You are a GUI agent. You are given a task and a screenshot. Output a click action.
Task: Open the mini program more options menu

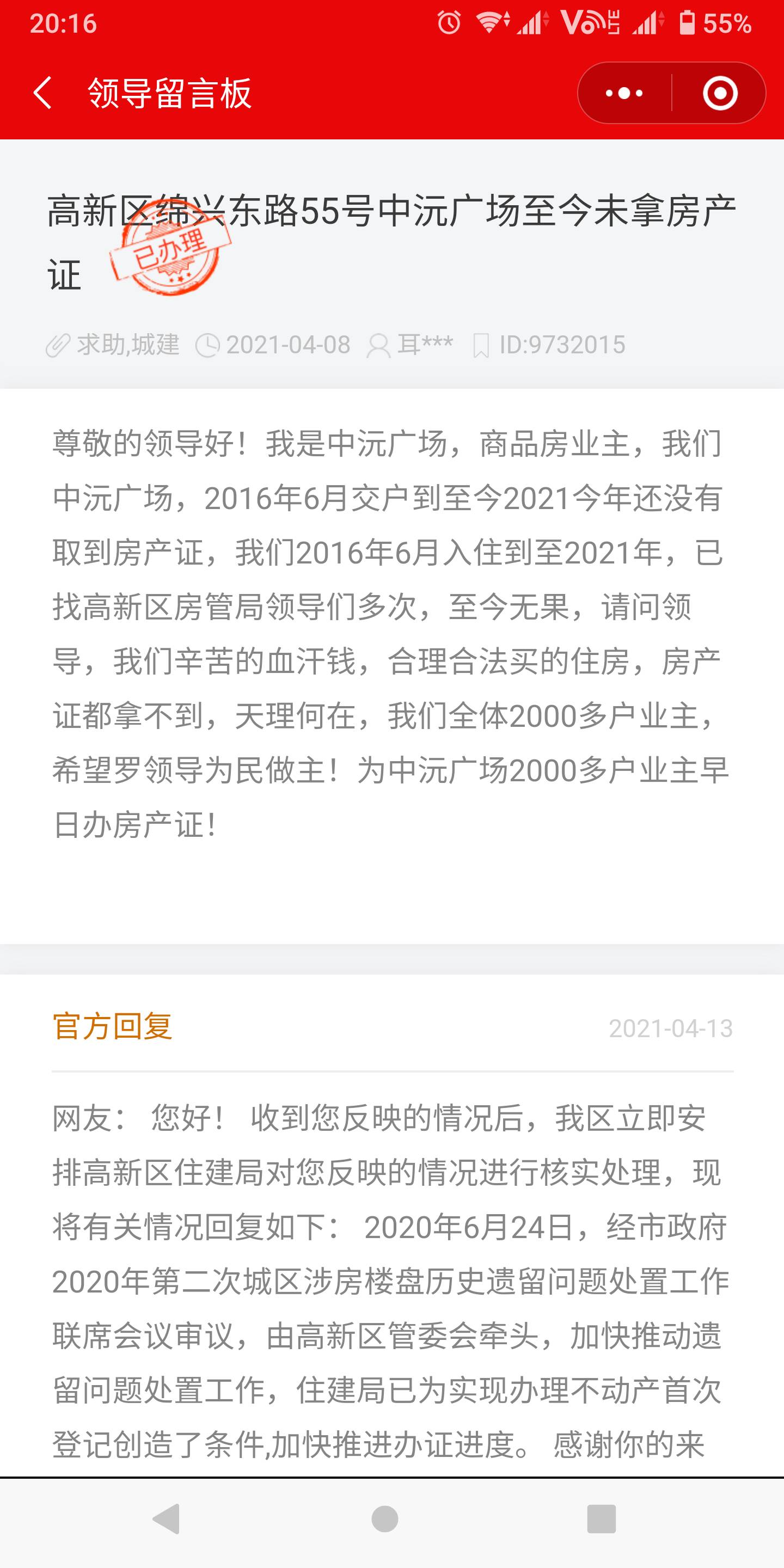pyautogui.click(x=624, y=93)
